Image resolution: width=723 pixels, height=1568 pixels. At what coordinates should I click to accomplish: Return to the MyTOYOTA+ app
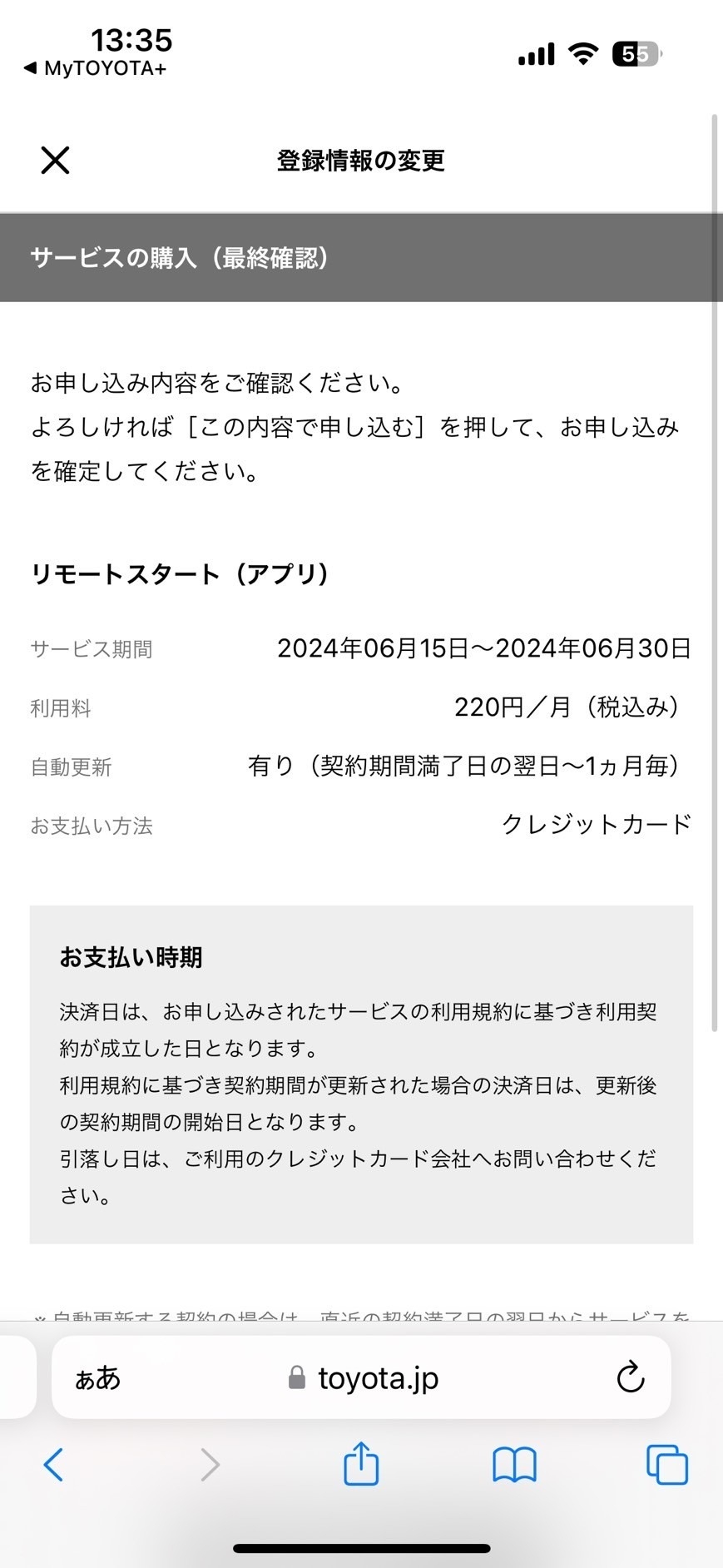coord(95,69)
